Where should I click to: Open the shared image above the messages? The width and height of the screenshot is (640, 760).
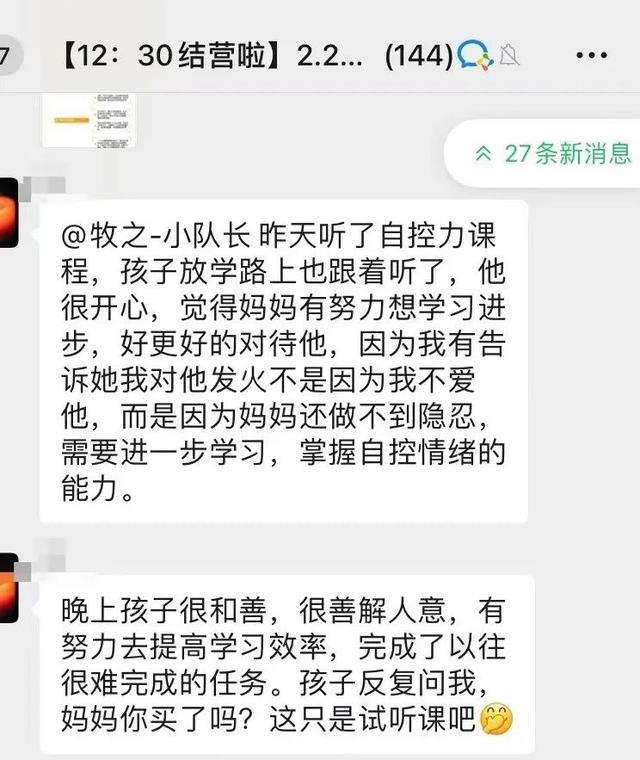point(89,119)
